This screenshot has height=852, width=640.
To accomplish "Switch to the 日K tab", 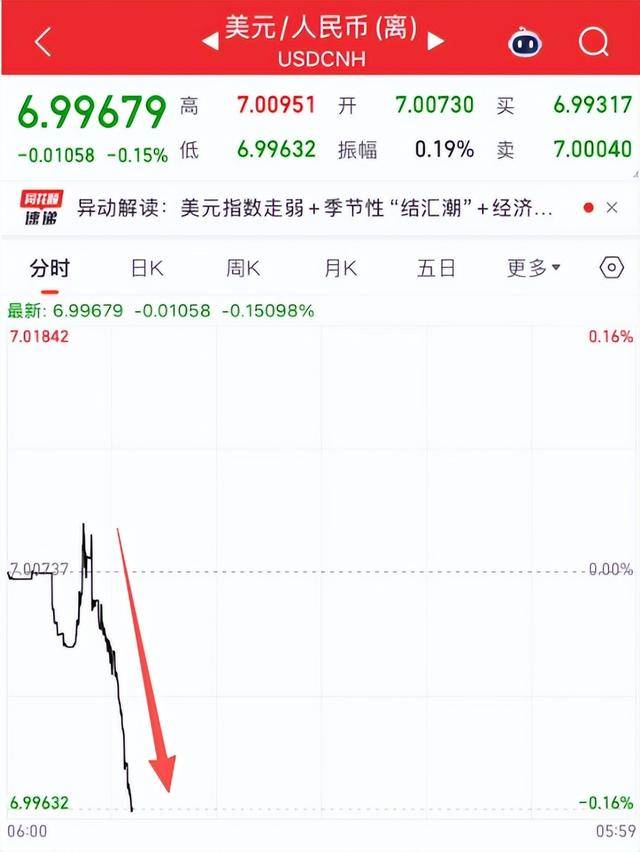I will (147, 267).
